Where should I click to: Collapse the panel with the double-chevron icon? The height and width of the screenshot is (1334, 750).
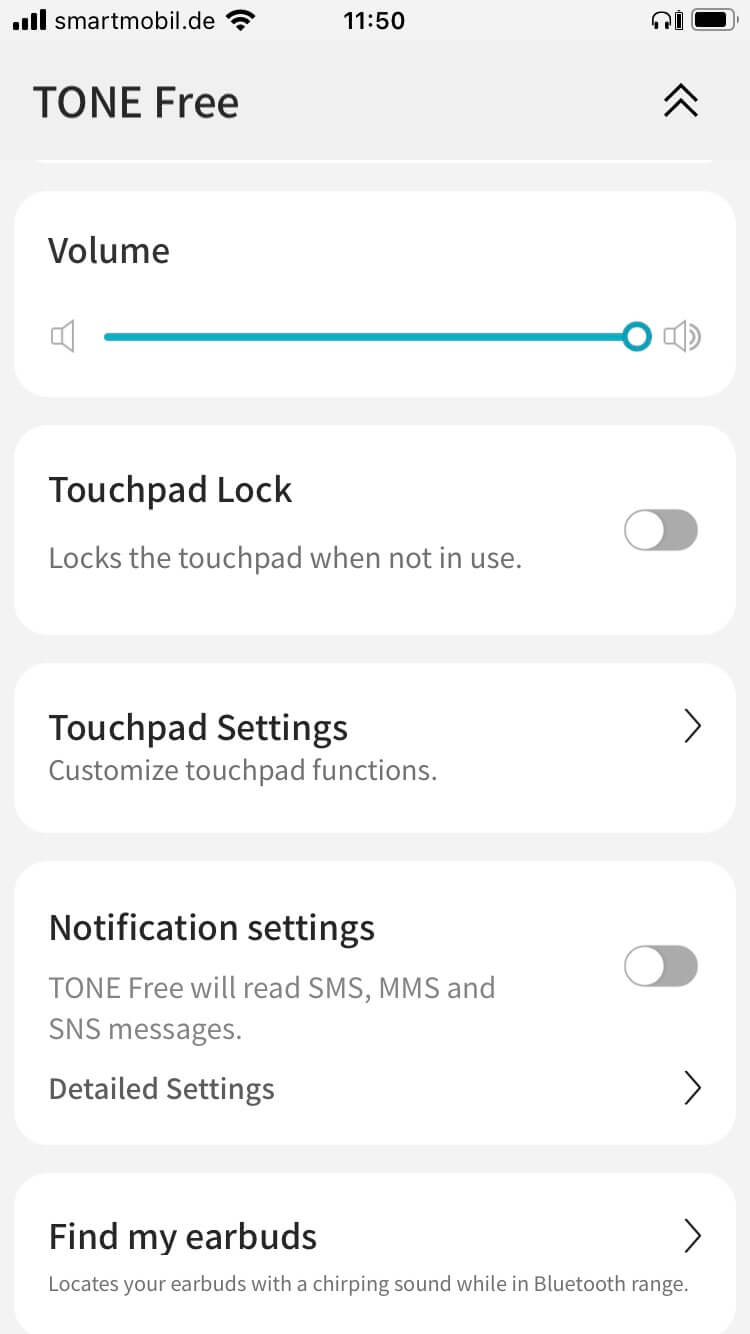680,101
